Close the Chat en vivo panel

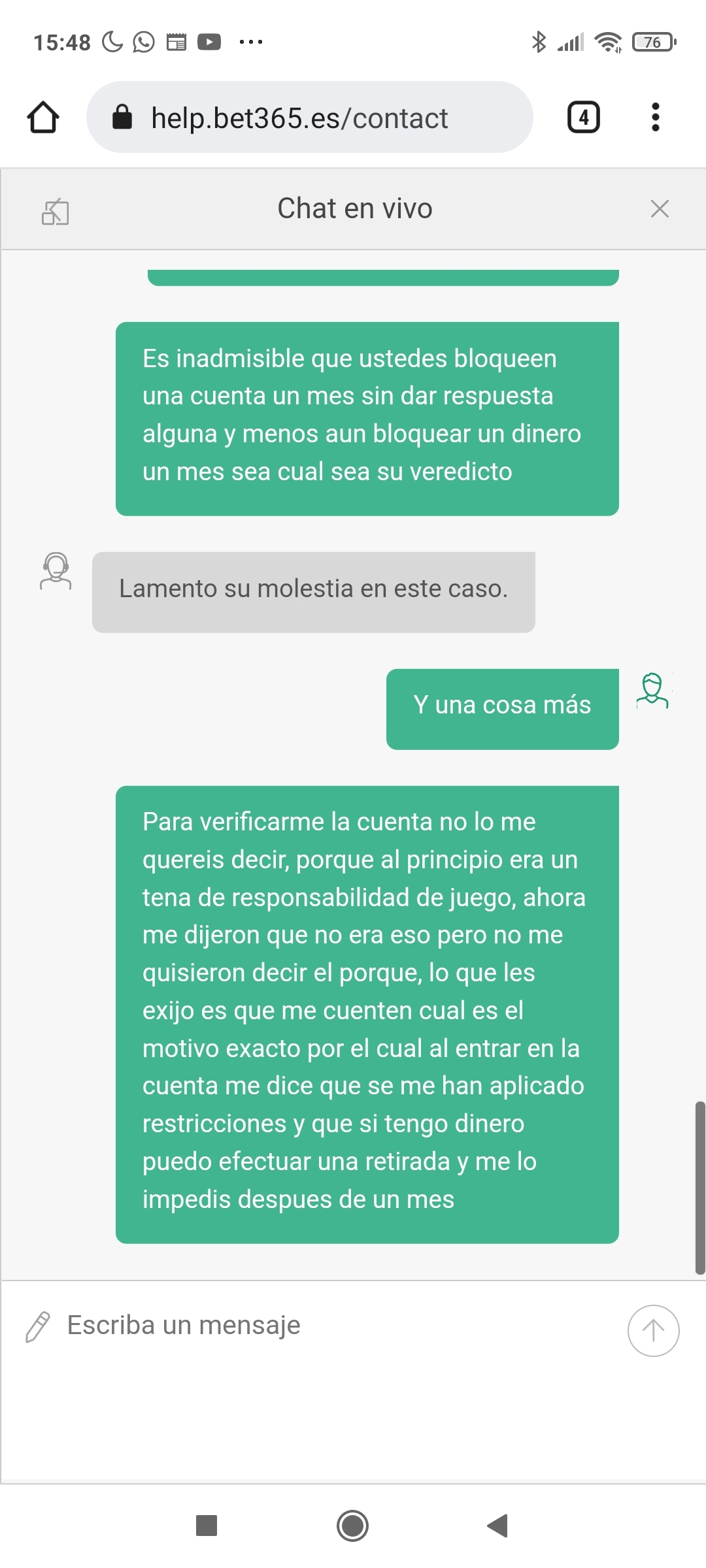(x=660, y=209)
